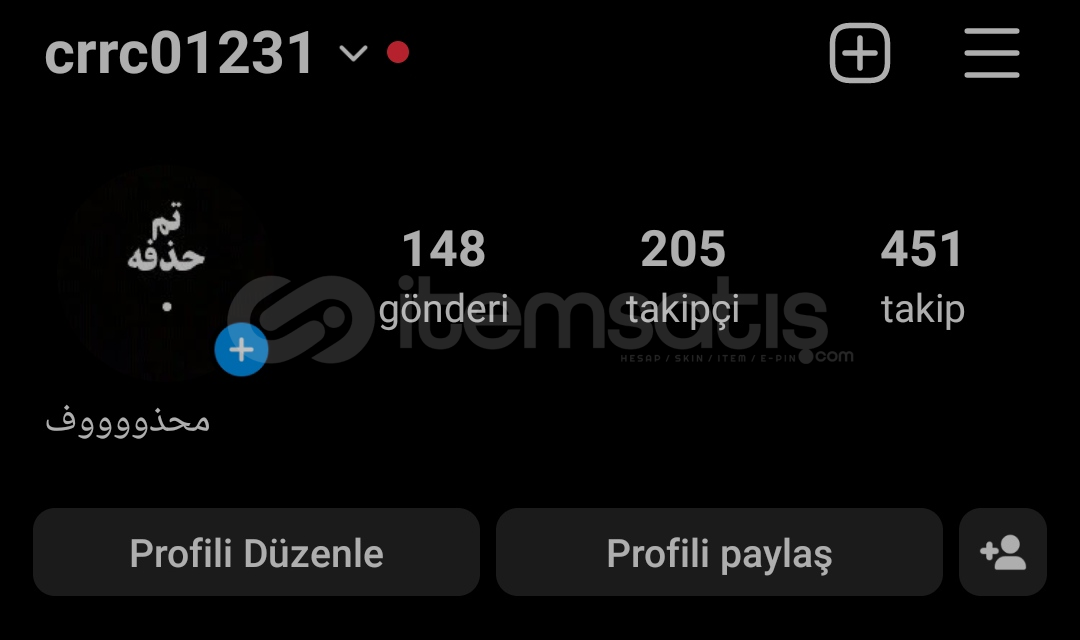1080x640 pixels.
Task: Open the 205 takipçi followers list
Action: pyautogui.click(x=683, y=277)
